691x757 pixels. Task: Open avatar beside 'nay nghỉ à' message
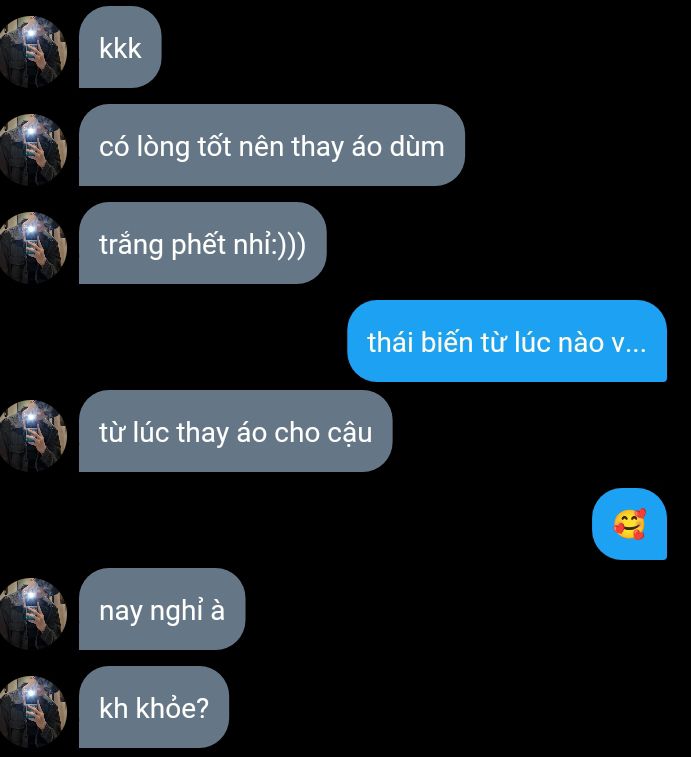(33, 611)
